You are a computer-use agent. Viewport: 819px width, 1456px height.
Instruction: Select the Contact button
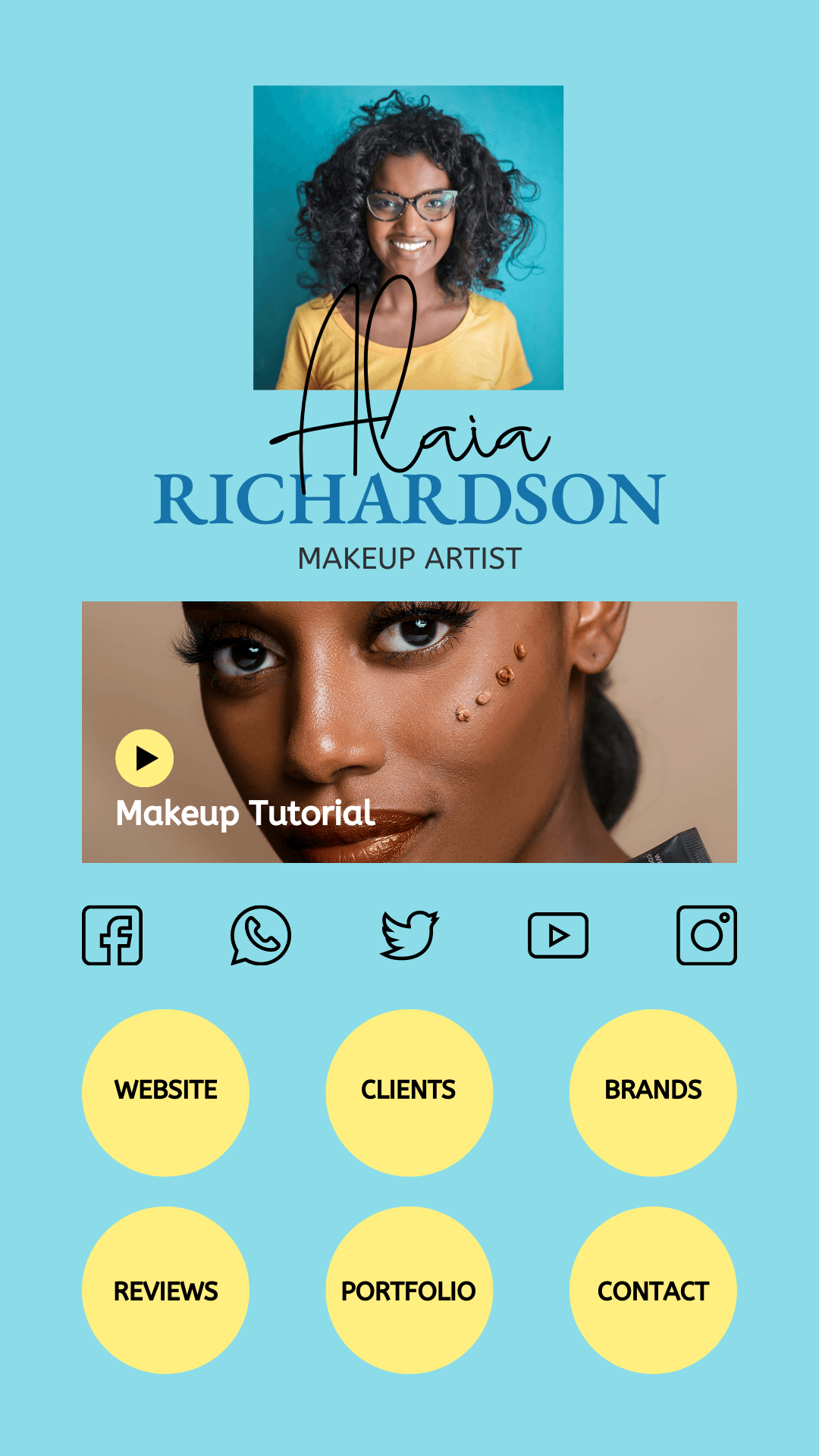[653, 1290]
